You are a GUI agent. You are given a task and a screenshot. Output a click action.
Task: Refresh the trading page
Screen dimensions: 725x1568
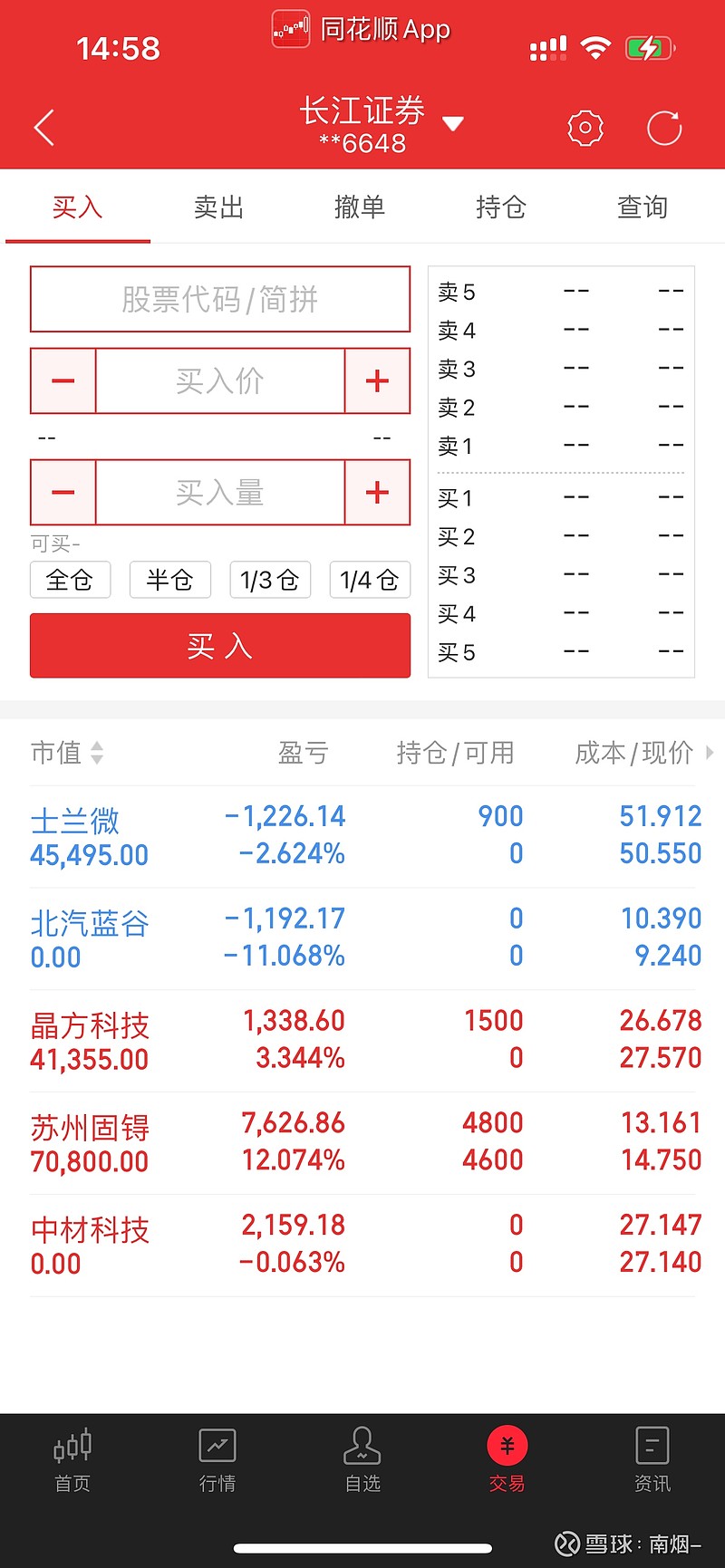[664, 128]
